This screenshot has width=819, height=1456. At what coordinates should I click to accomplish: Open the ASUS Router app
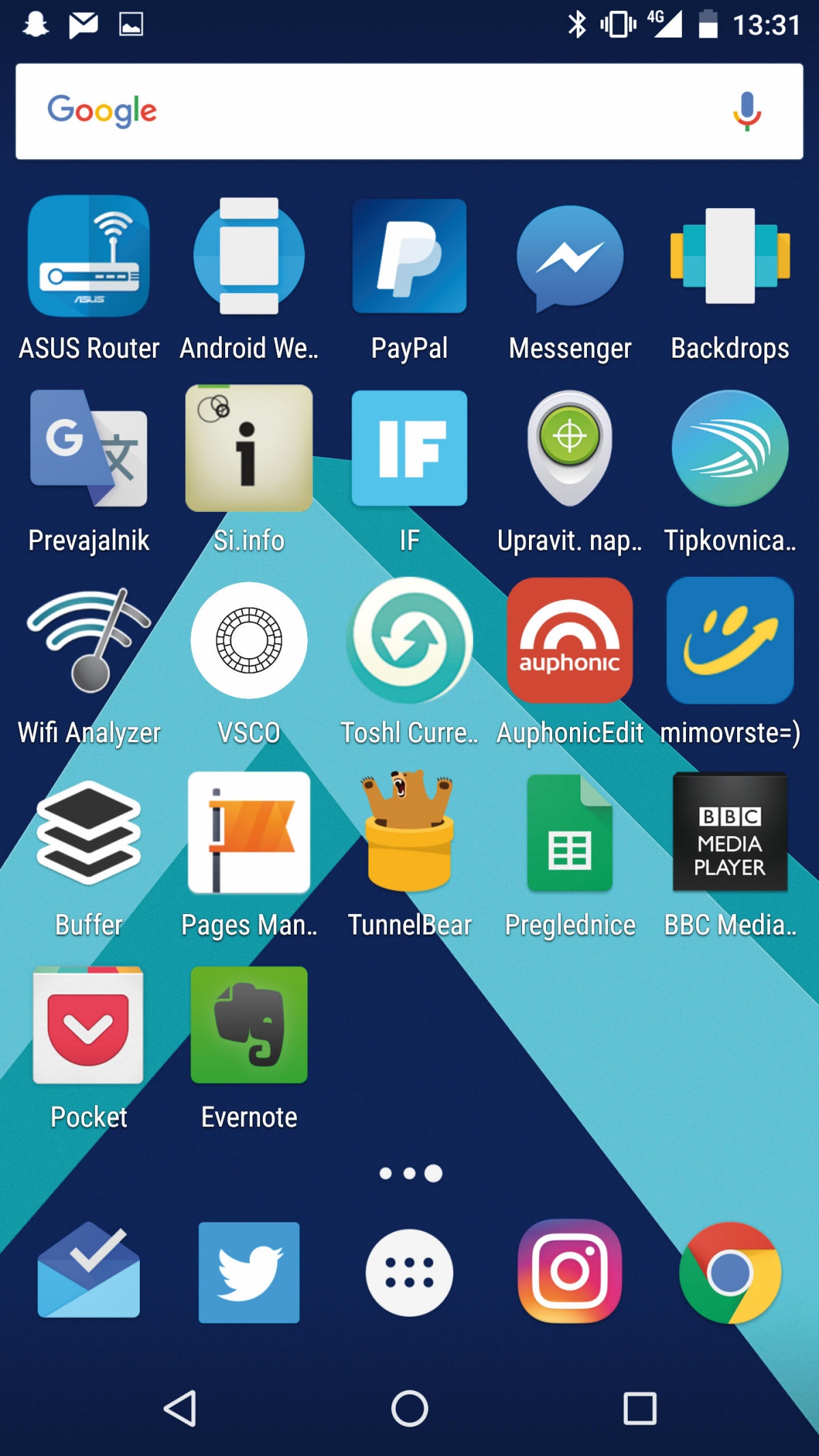pos(89,257)
